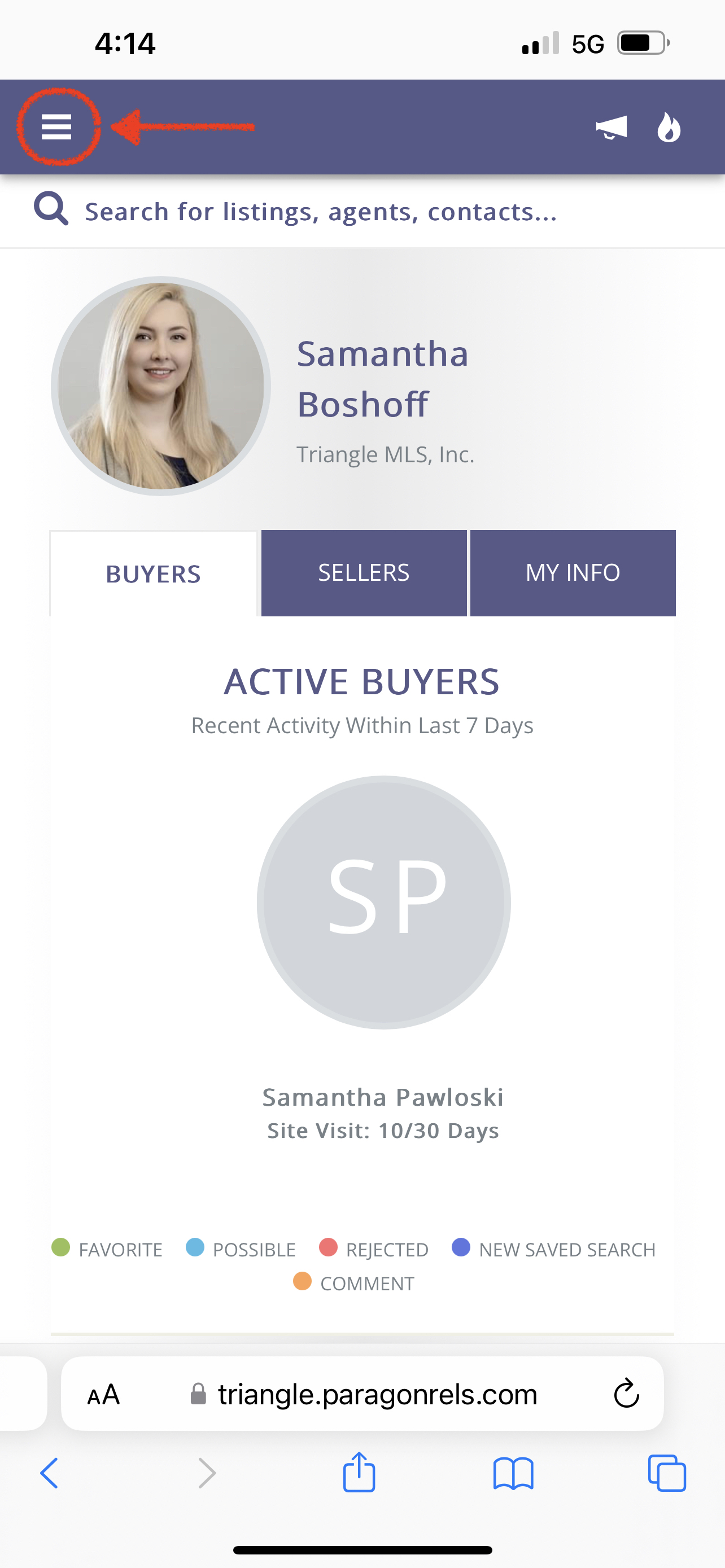This screenshot has height=1568, width=725.
Task: Open buyer Samantha Pawloski's avatar
Action: [383, 902]
